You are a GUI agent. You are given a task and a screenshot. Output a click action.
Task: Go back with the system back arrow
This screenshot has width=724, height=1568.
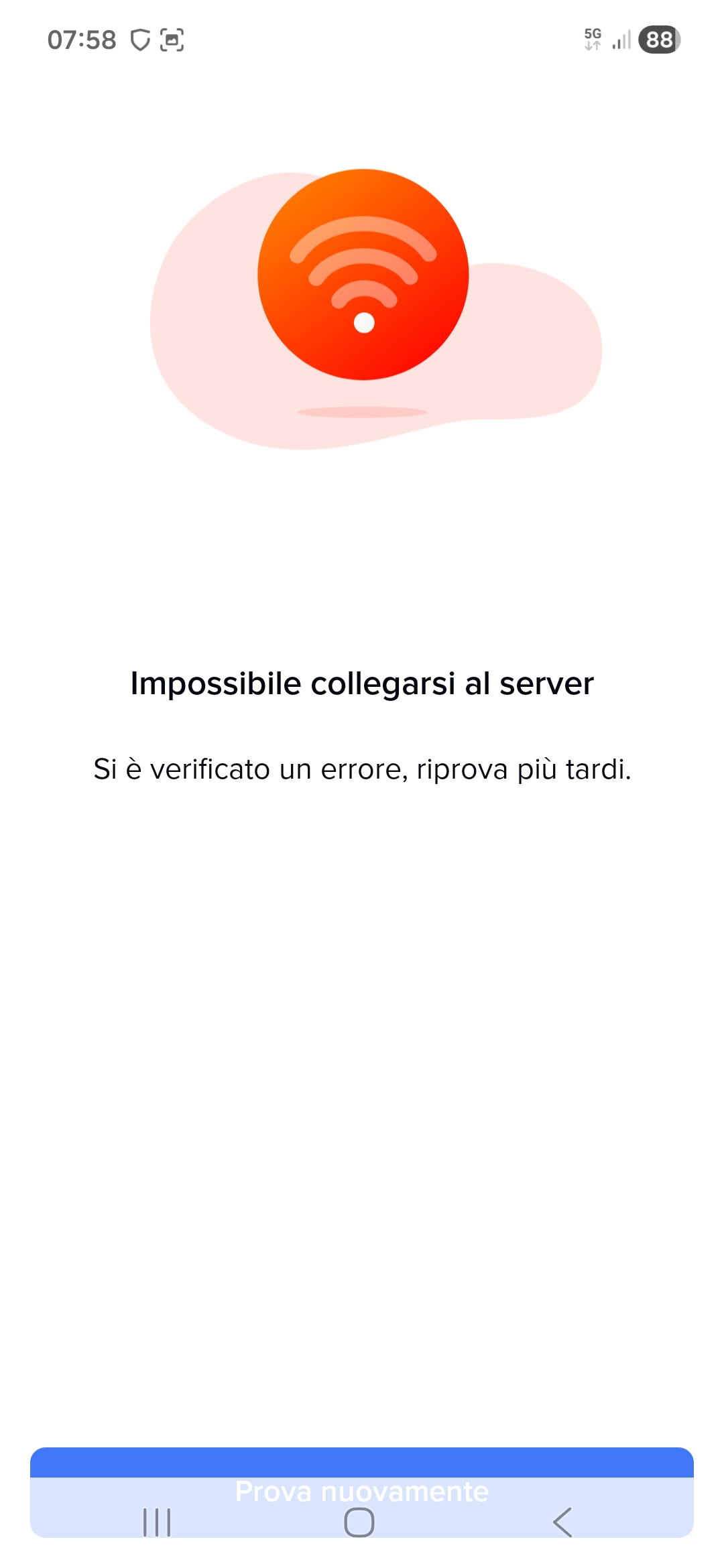point(563,1522)
